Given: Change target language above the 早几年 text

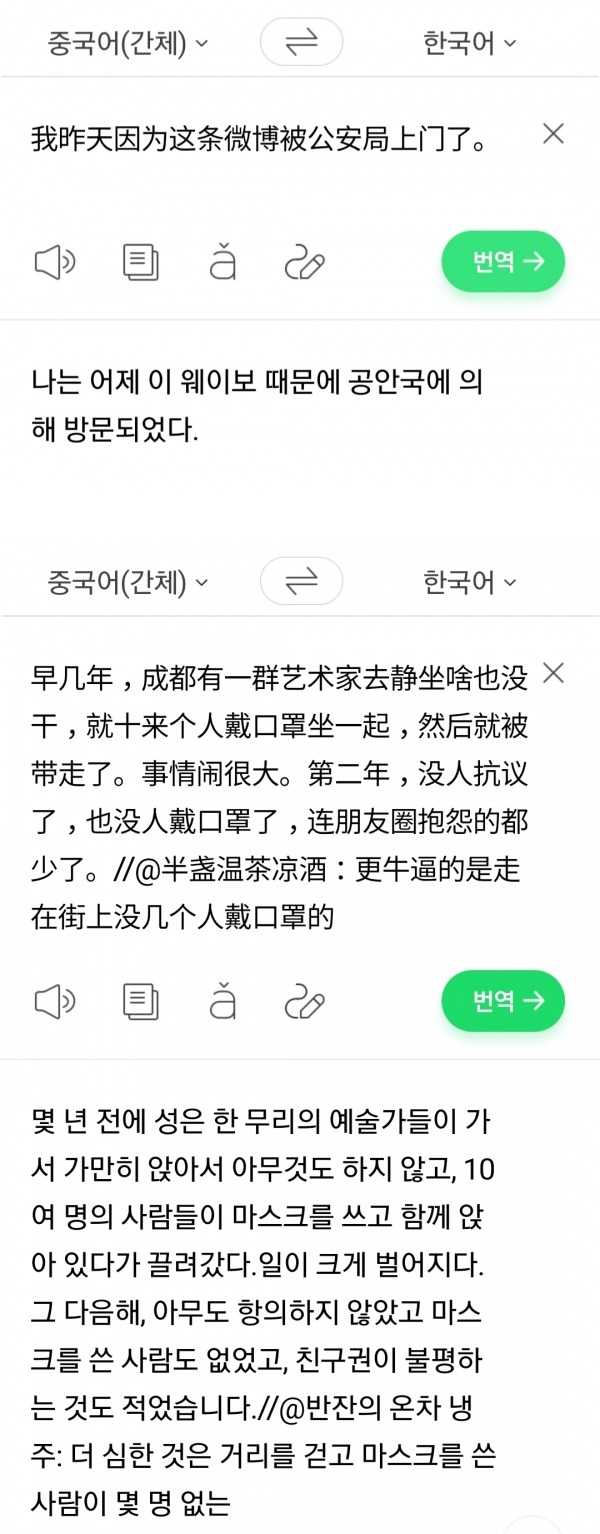Looking at the screenshot, I should [469, 582].
